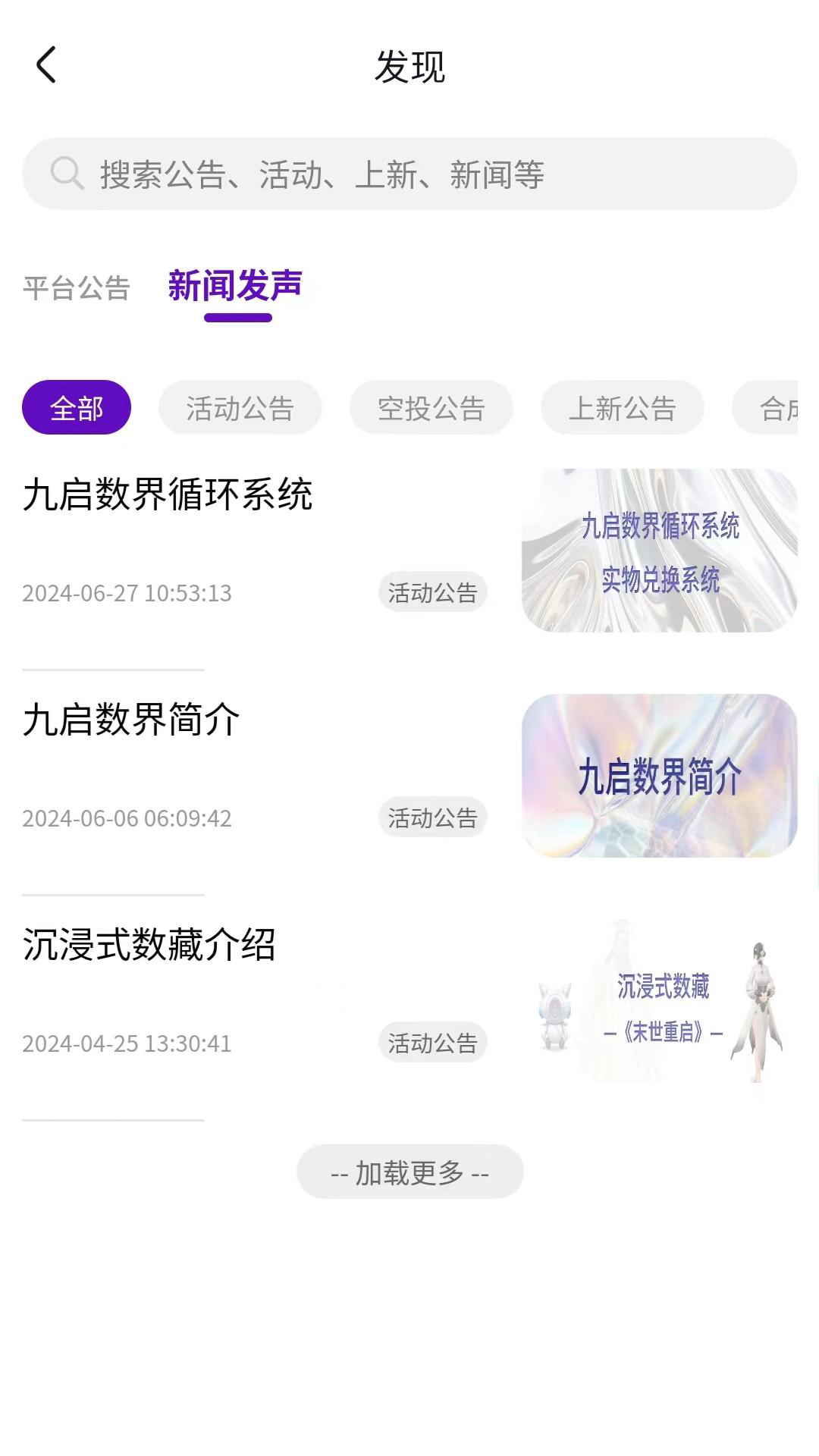Open 沉浸式数藏介绍 article
The image size is (819, 1456).
click(149, 945)
